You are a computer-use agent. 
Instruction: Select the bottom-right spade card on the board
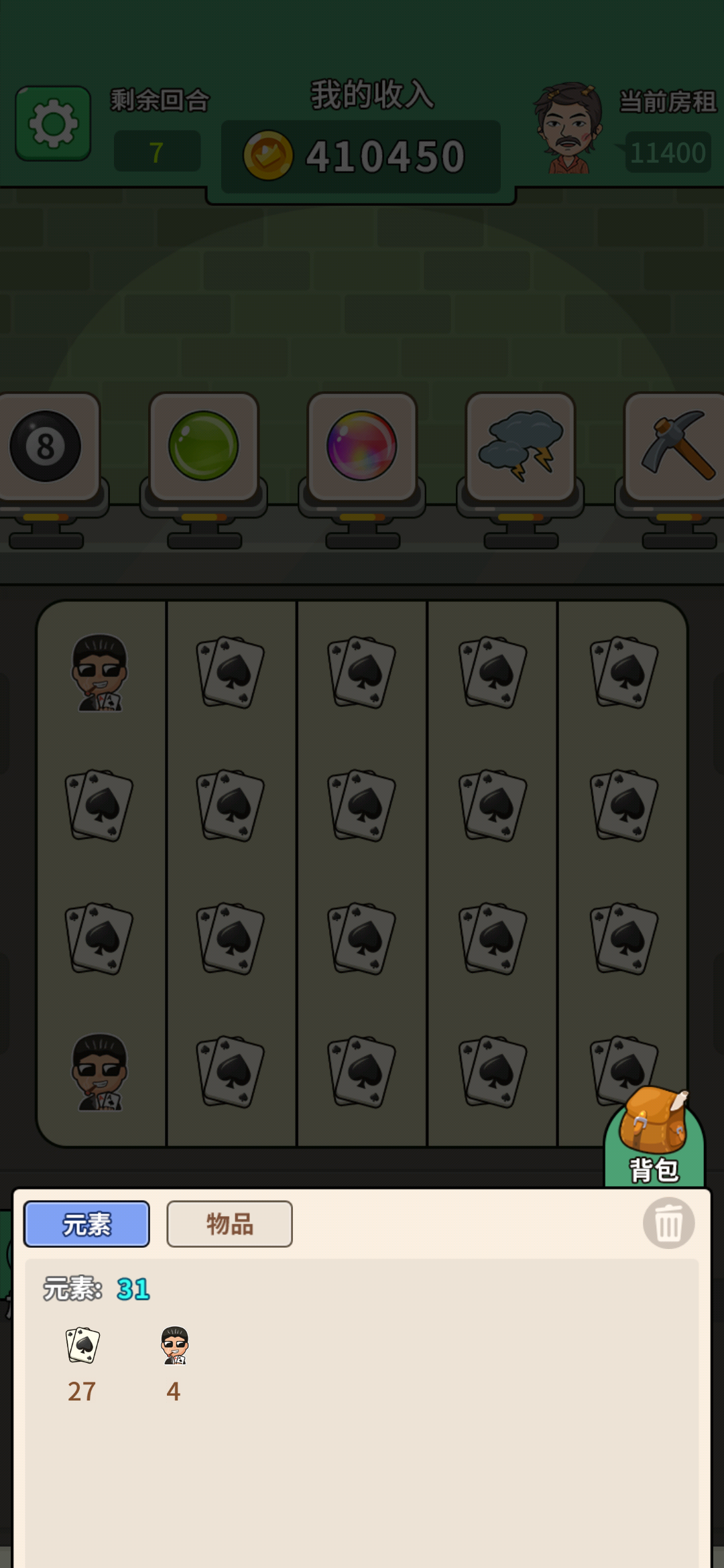click(621, 1071)
